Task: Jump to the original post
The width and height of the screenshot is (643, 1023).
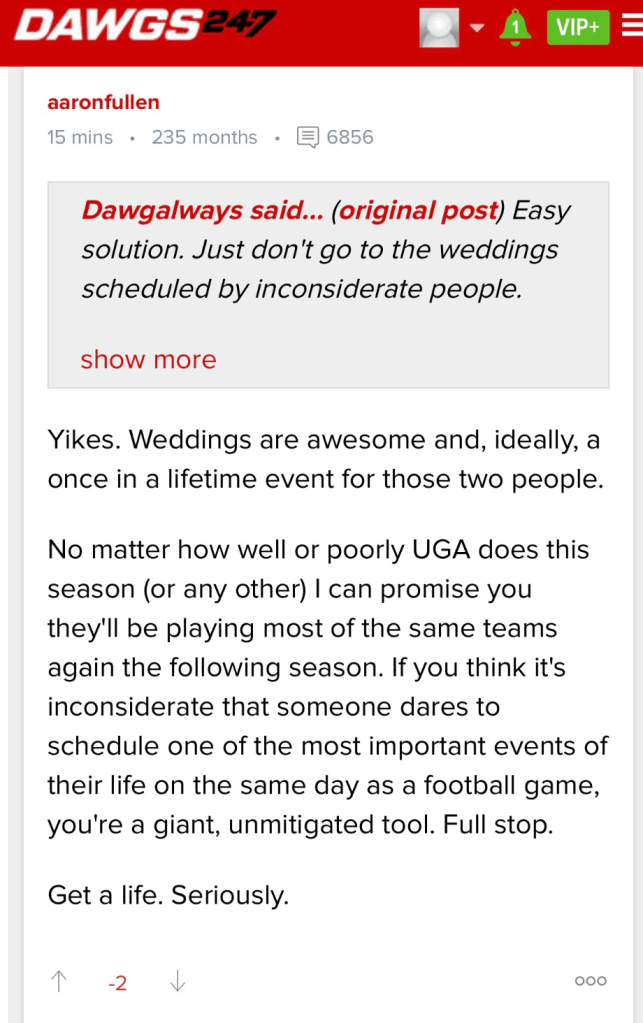Action: tap(419, 211)
